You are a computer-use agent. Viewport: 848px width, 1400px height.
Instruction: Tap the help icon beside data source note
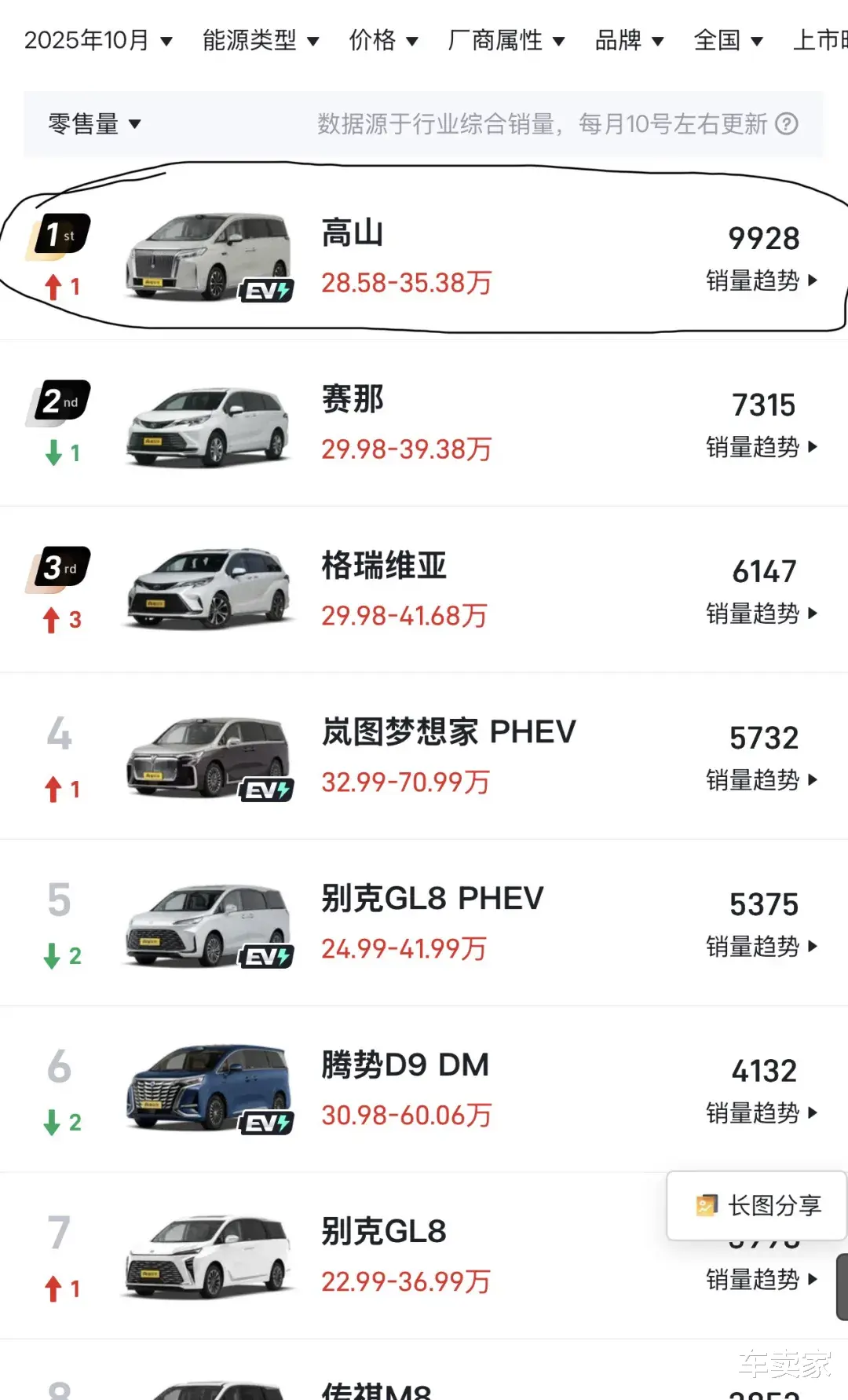click(787, 124)
